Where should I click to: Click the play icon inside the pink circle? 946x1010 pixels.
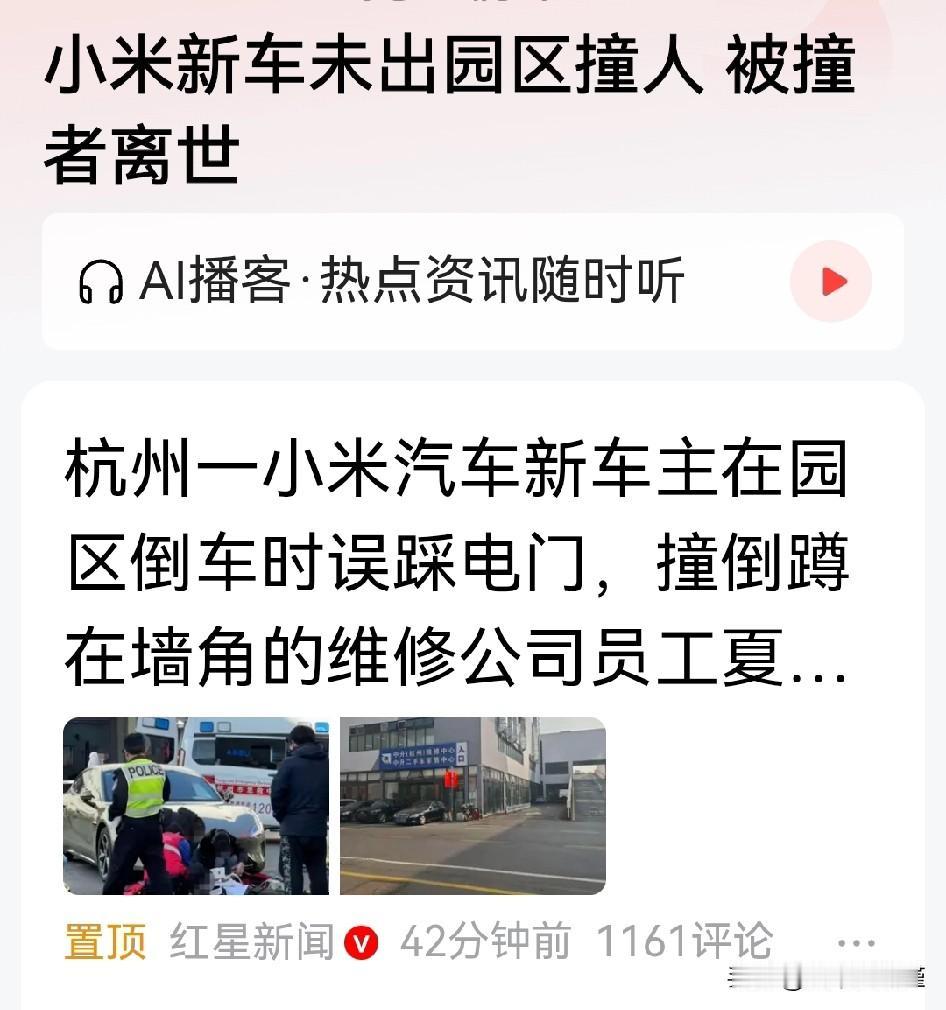click(829, 282)
